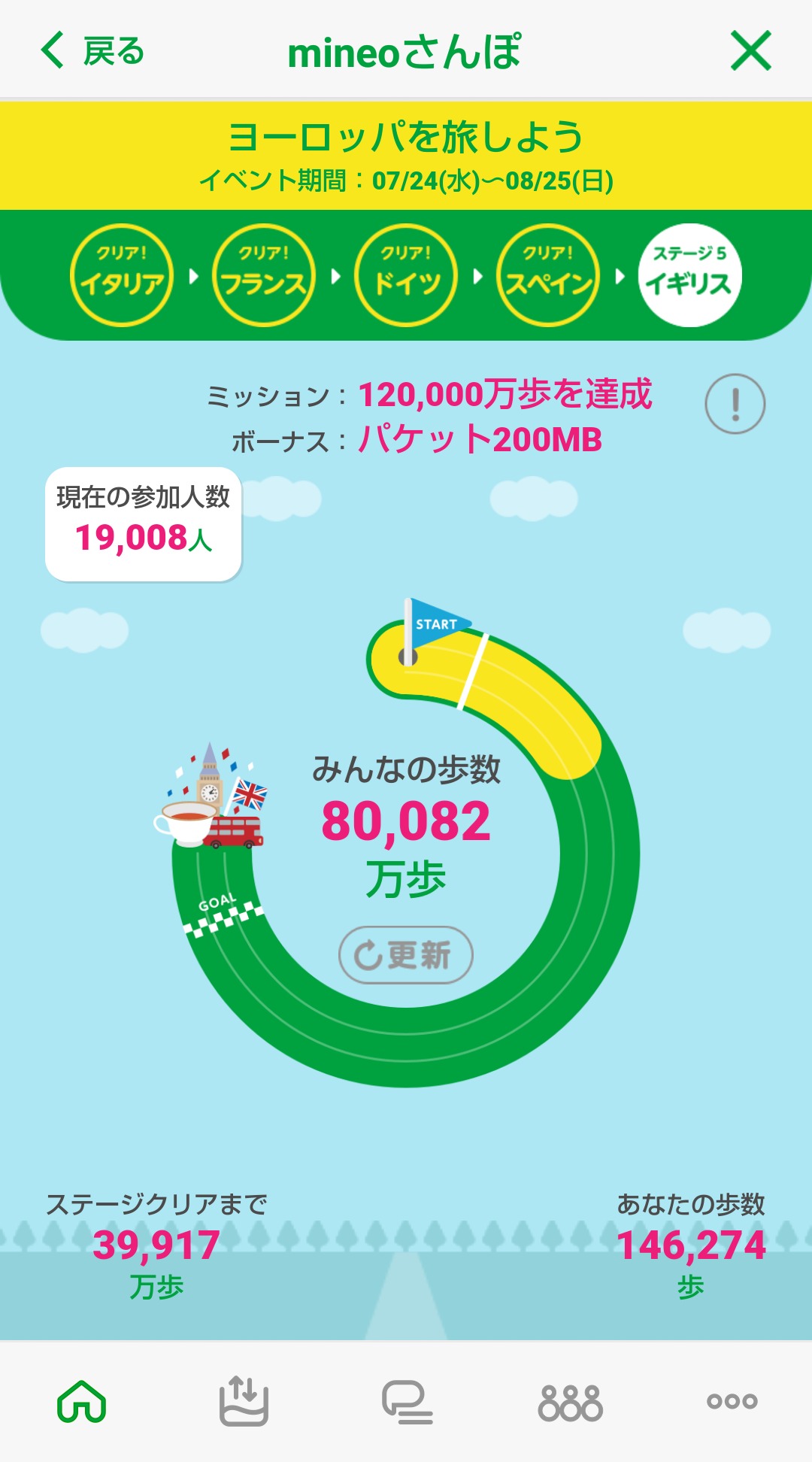Select the cleared スペイン stage
The height and width of the screenshot is (1462, 812).
tap(548, 275)
